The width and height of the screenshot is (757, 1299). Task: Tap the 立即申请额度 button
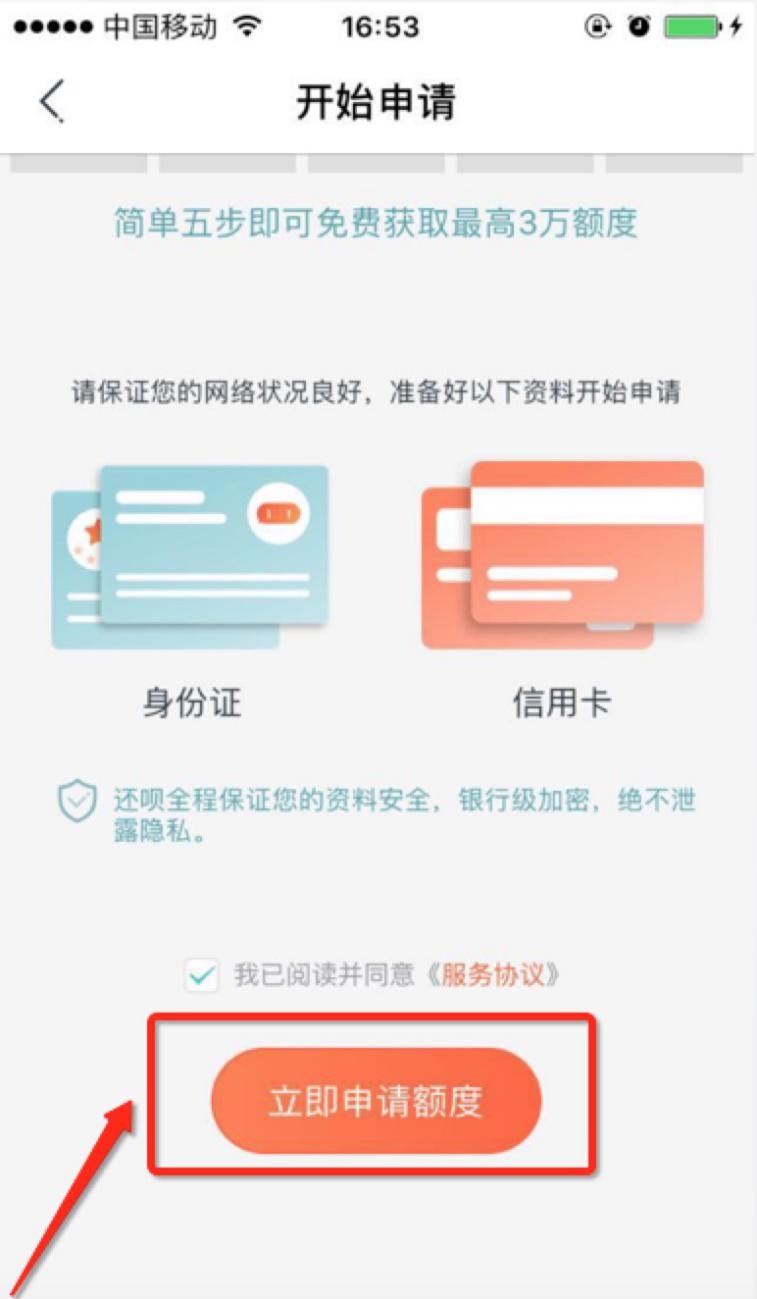(376, 1100)
